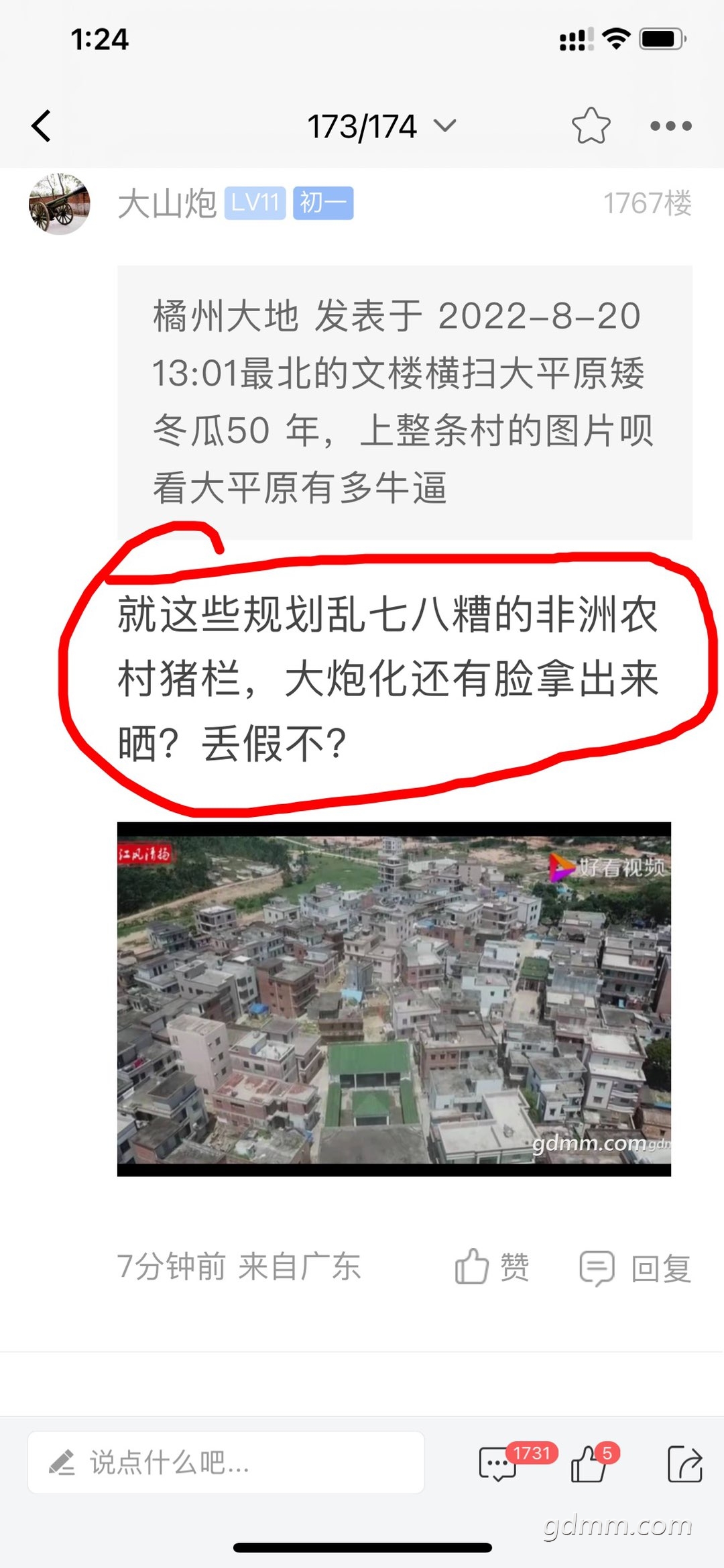Screen dimensions: 724x1568
Task: Open the username 大山炮
Action: (x=167, y=204)
